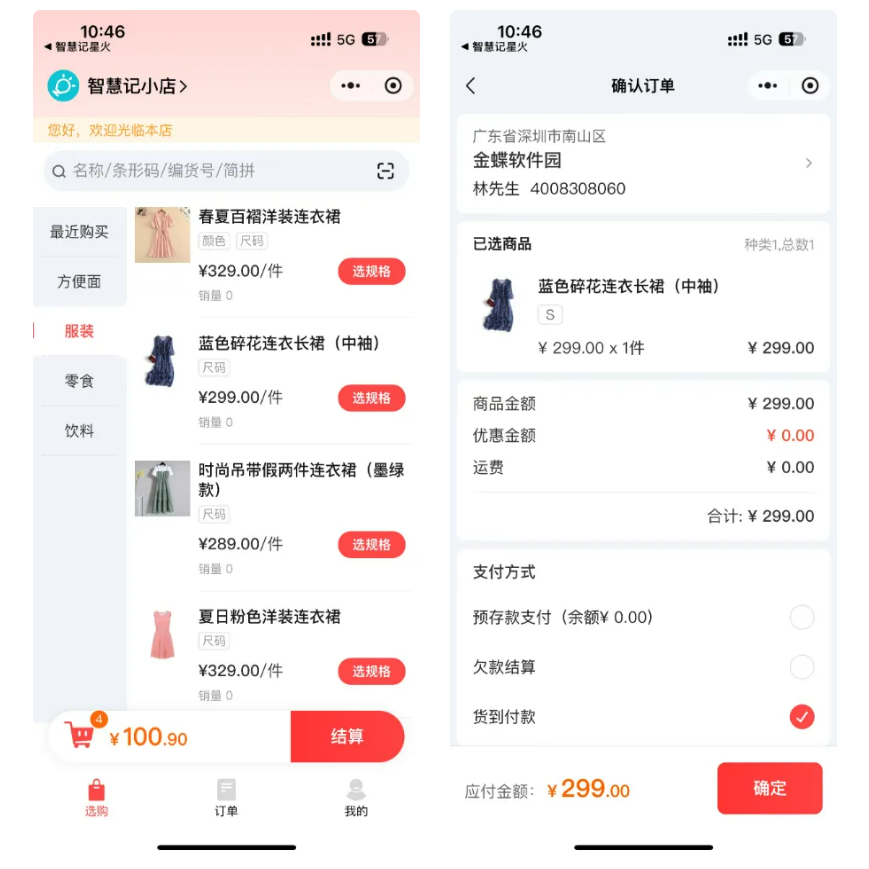This screenshot has width=869, height=869.
Task: Choose 欠款结算 payment option
Action: (x=801, y=667)
